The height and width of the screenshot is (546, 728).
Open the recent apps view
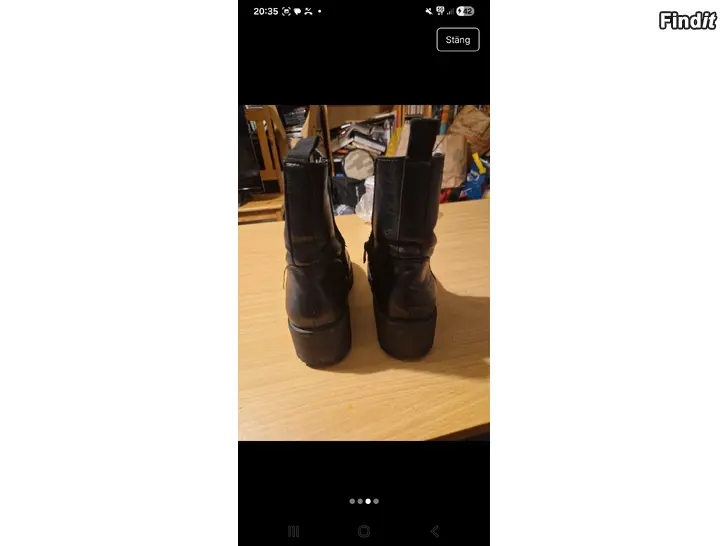[293, 531]
